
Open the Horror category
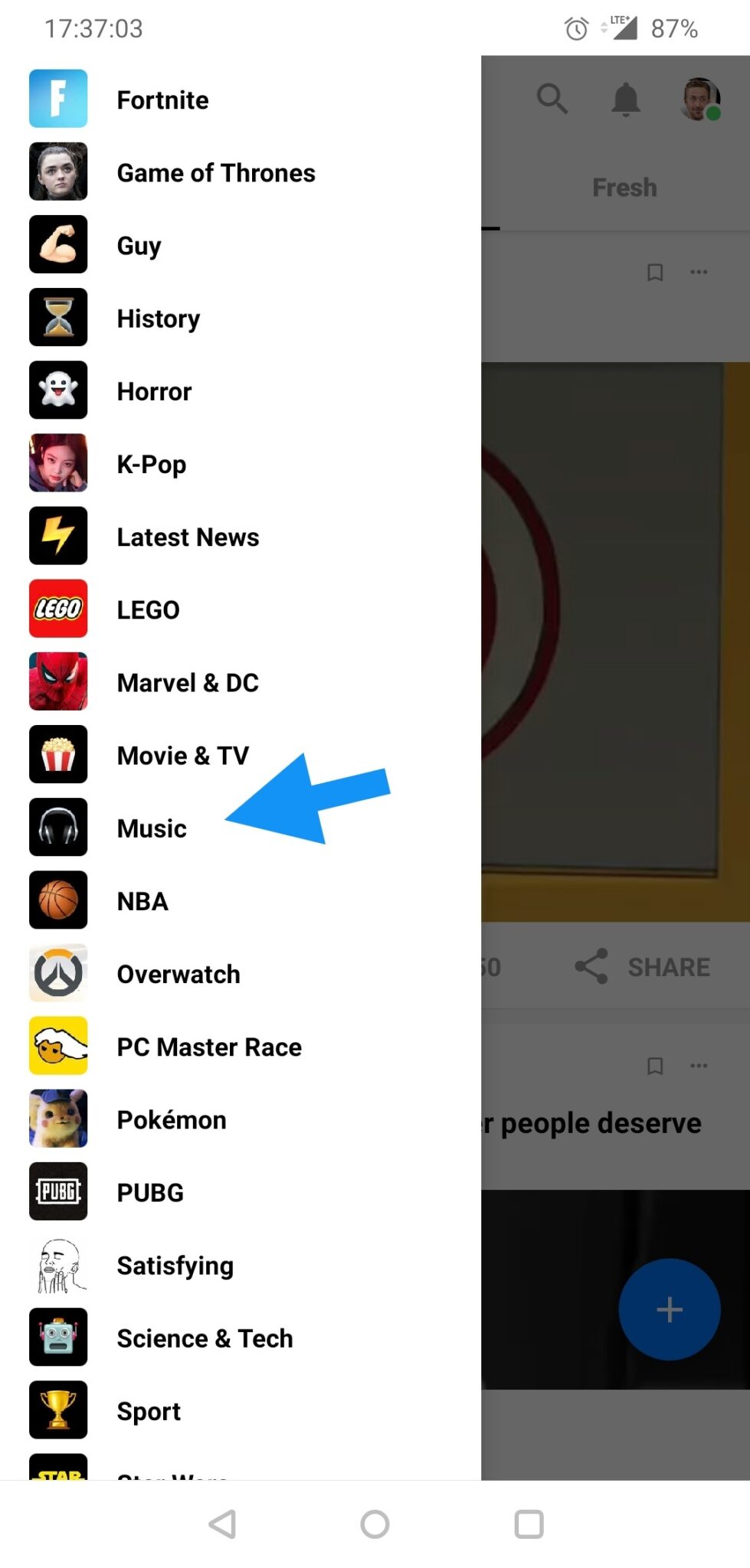tap(241, 390)
